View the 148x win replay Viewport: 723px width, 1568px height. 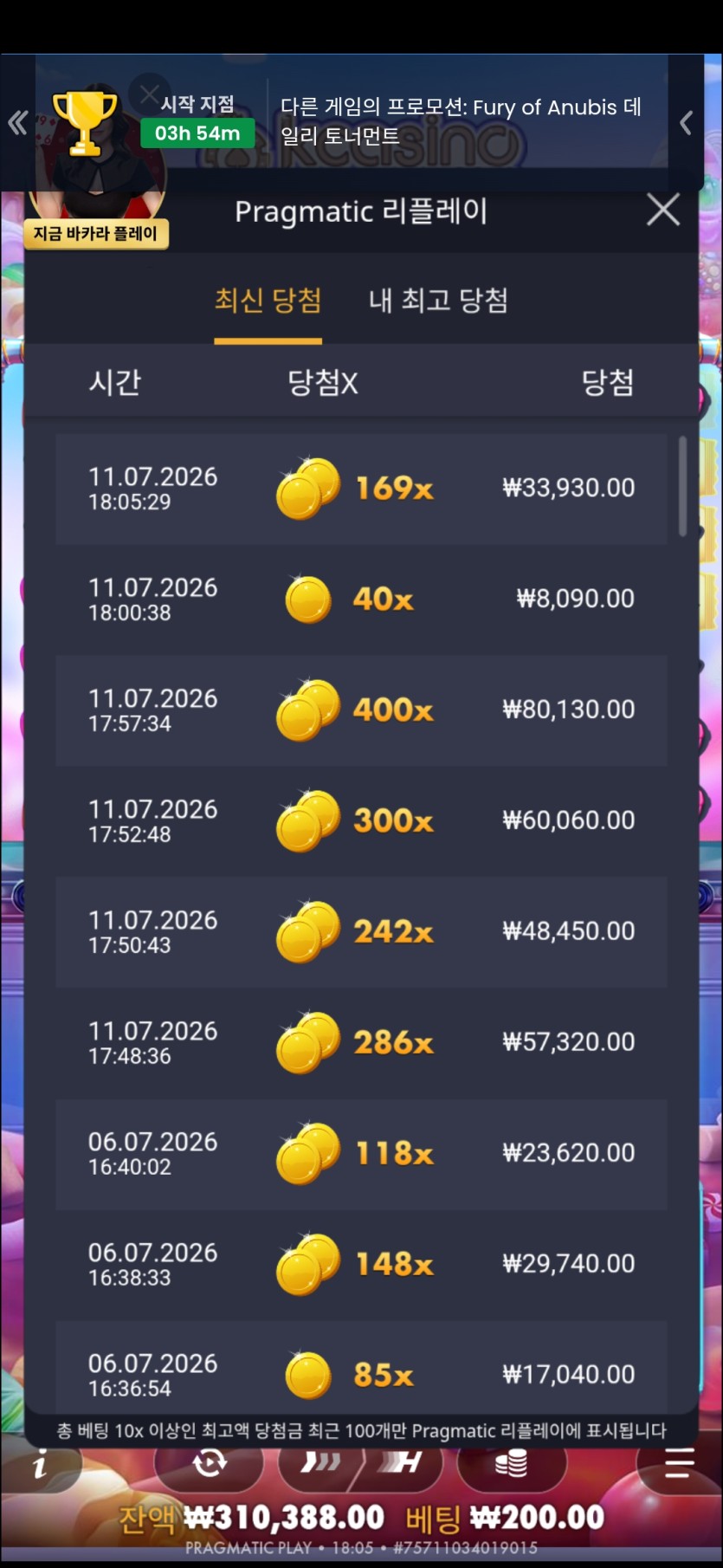361,1265
